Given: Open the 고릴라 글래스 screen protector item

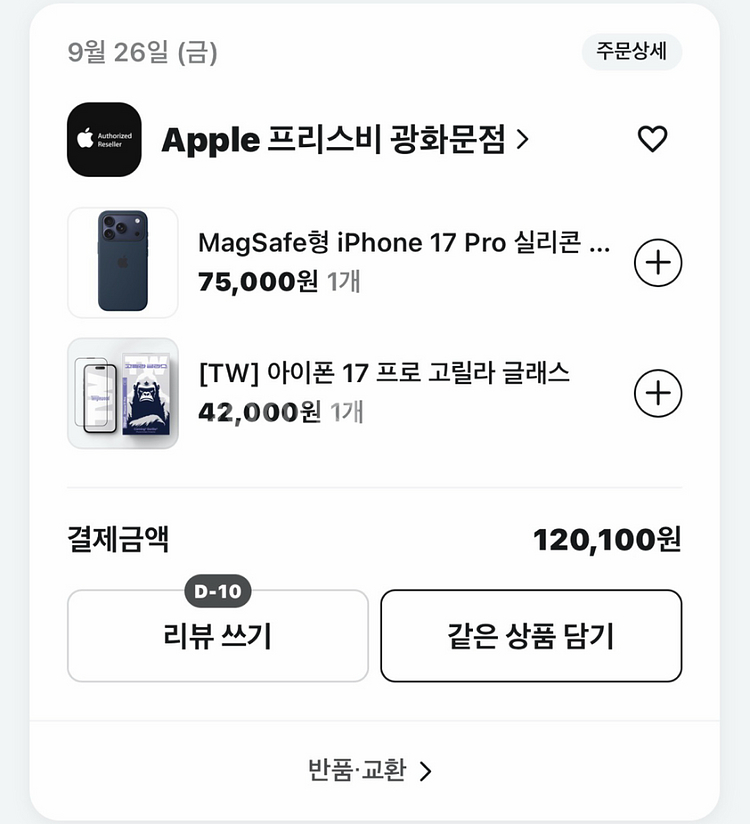Looking at the screenshot, I should coord(384,374).
